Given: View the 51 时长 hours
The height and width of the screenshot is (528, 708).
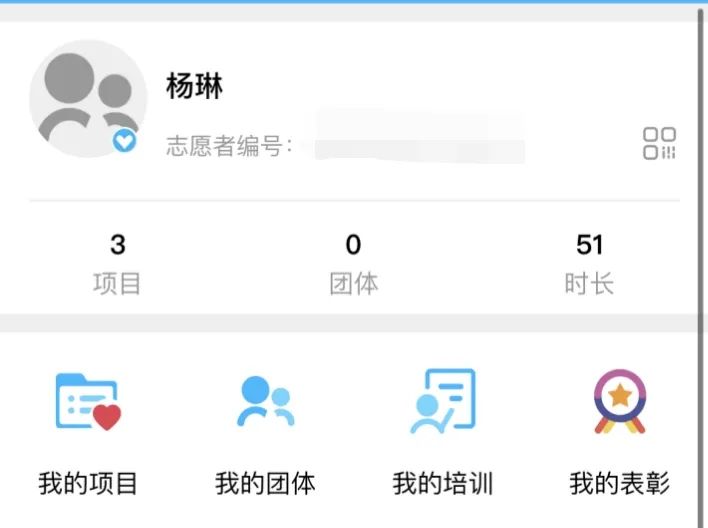Looking at the screenshot, I should (589, 263).
